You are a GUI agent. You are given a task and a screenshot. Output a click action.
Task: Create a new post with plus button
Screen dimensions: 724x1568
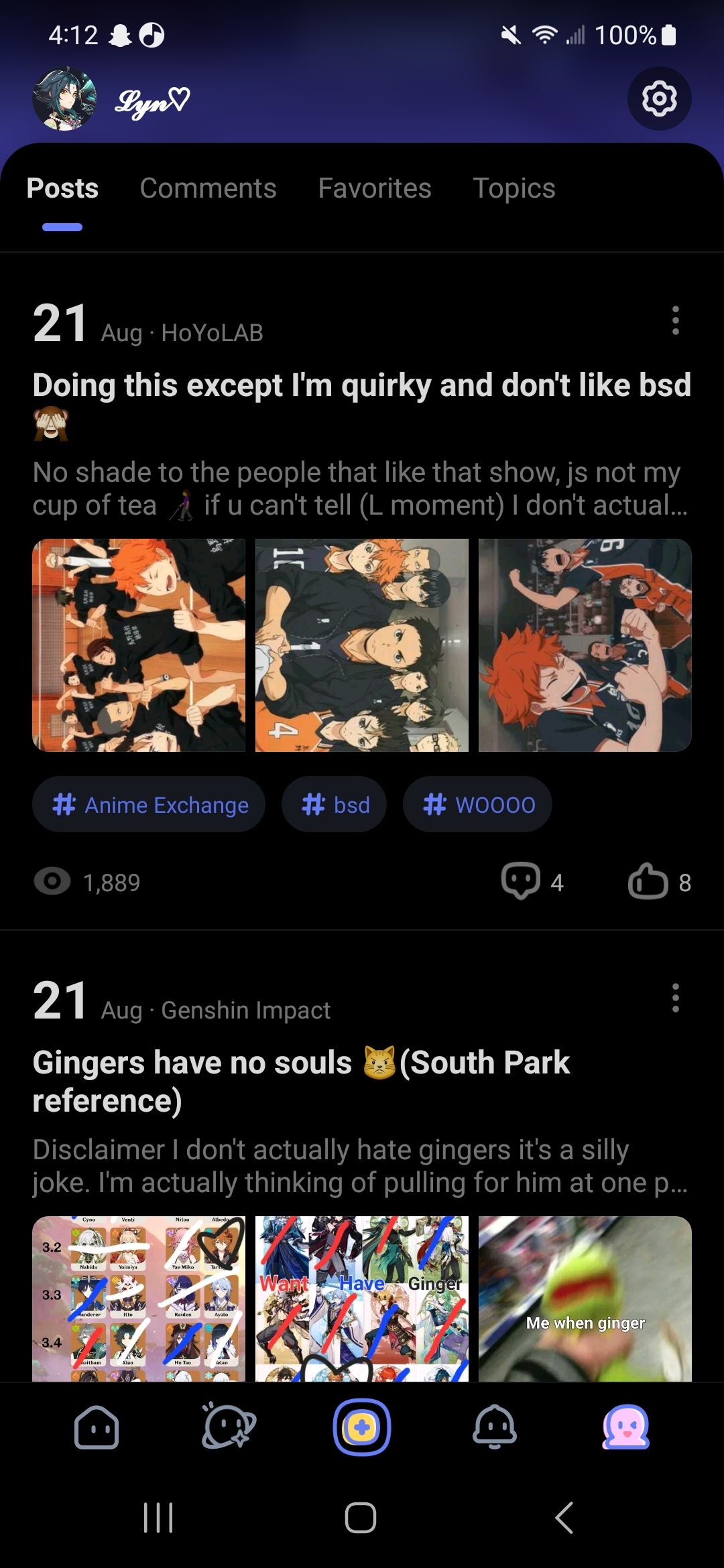[x=362, y=1427]
